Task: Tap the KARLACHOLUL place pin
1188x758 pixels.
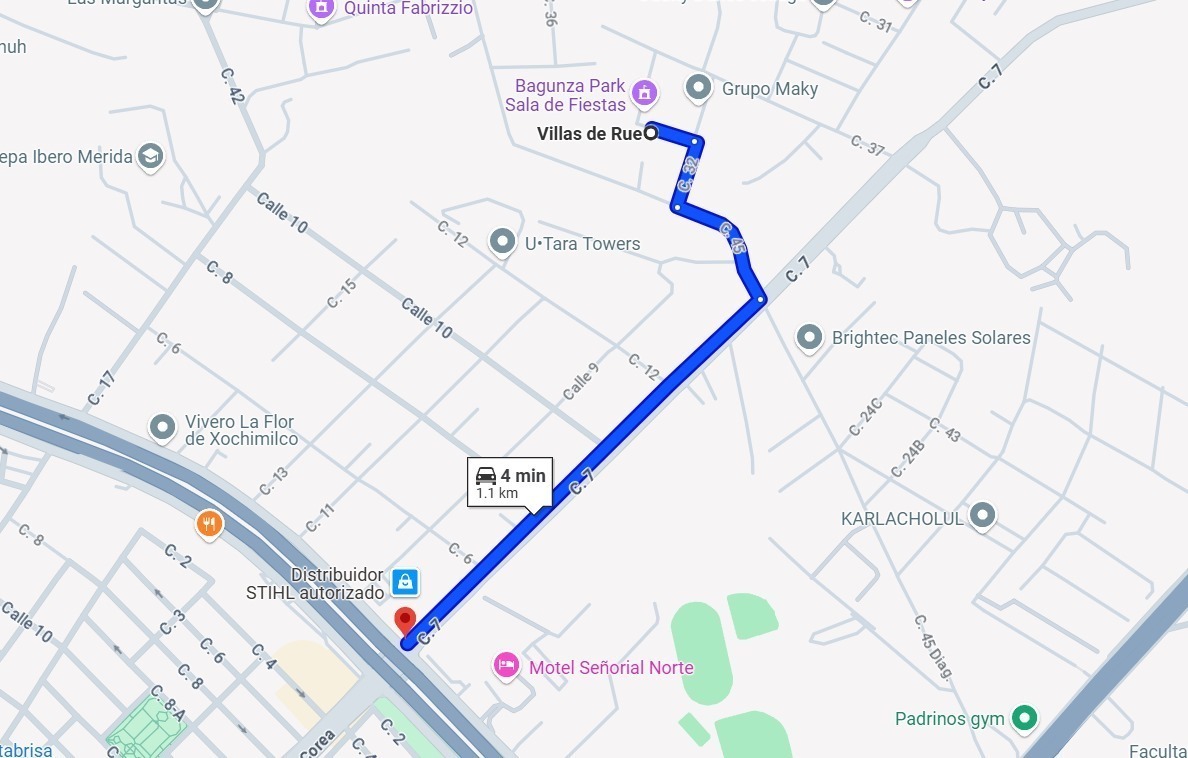Action: tap(984, 517)
